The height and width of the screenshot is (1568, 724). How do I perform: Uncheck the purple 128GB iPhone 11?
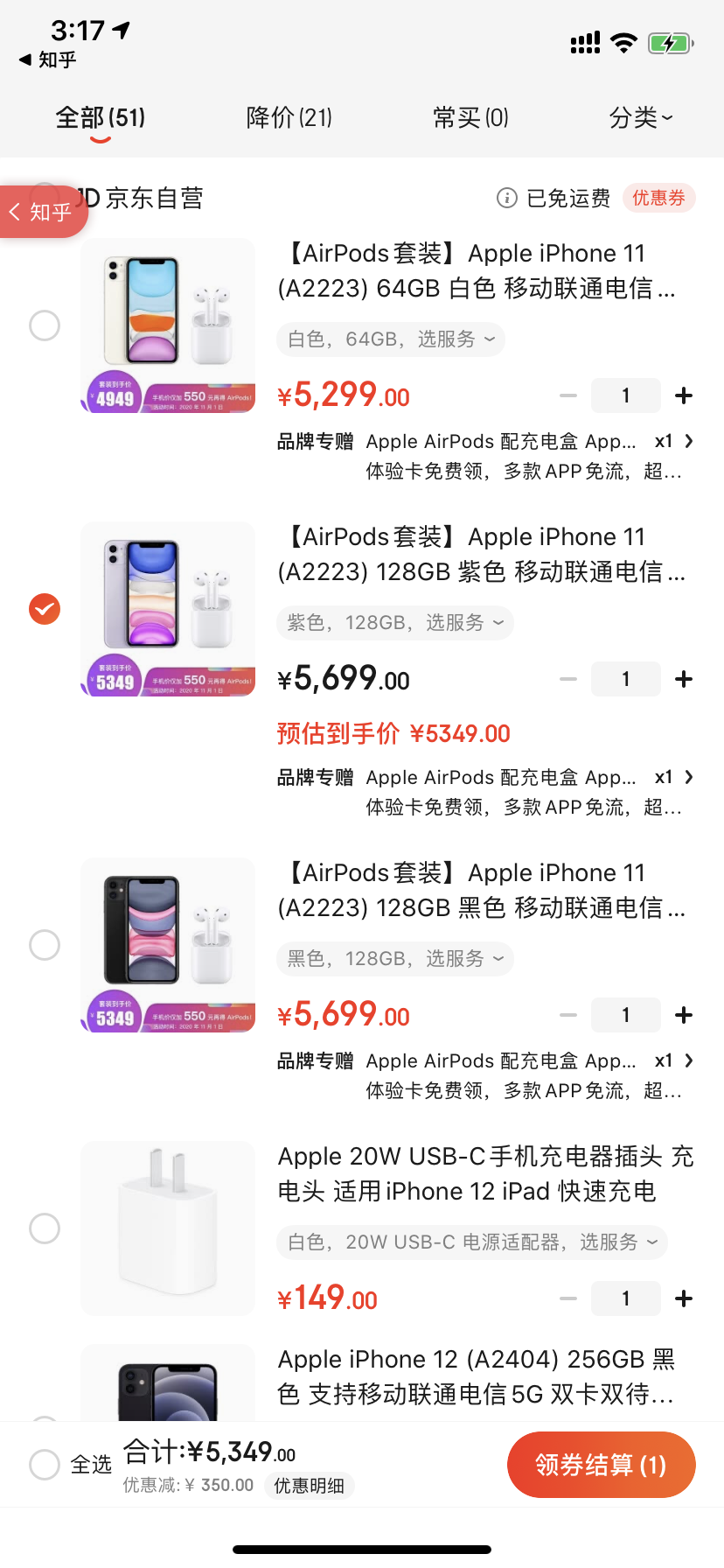click(45, 609)
